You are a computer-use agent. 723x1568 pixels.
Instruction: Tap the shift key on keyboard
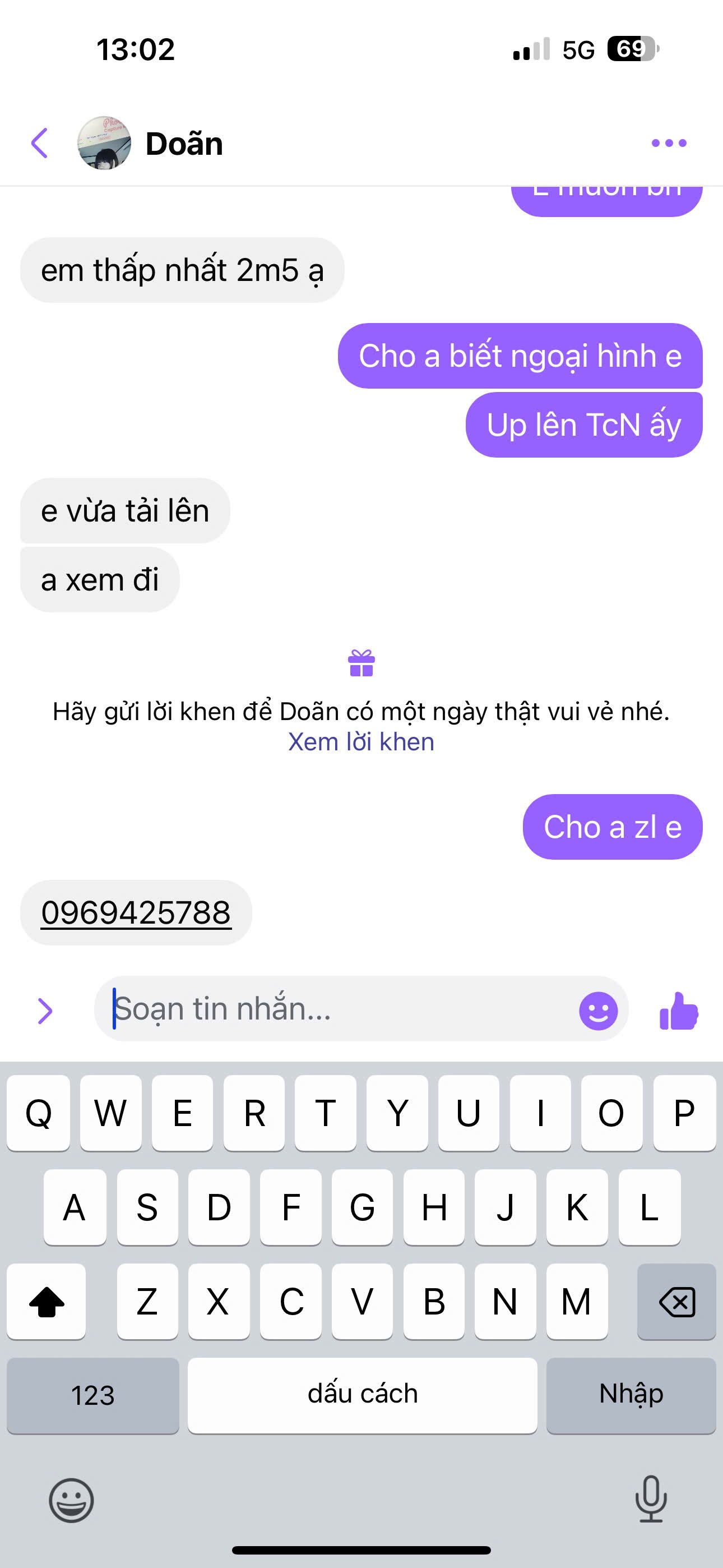point(47,1302)
